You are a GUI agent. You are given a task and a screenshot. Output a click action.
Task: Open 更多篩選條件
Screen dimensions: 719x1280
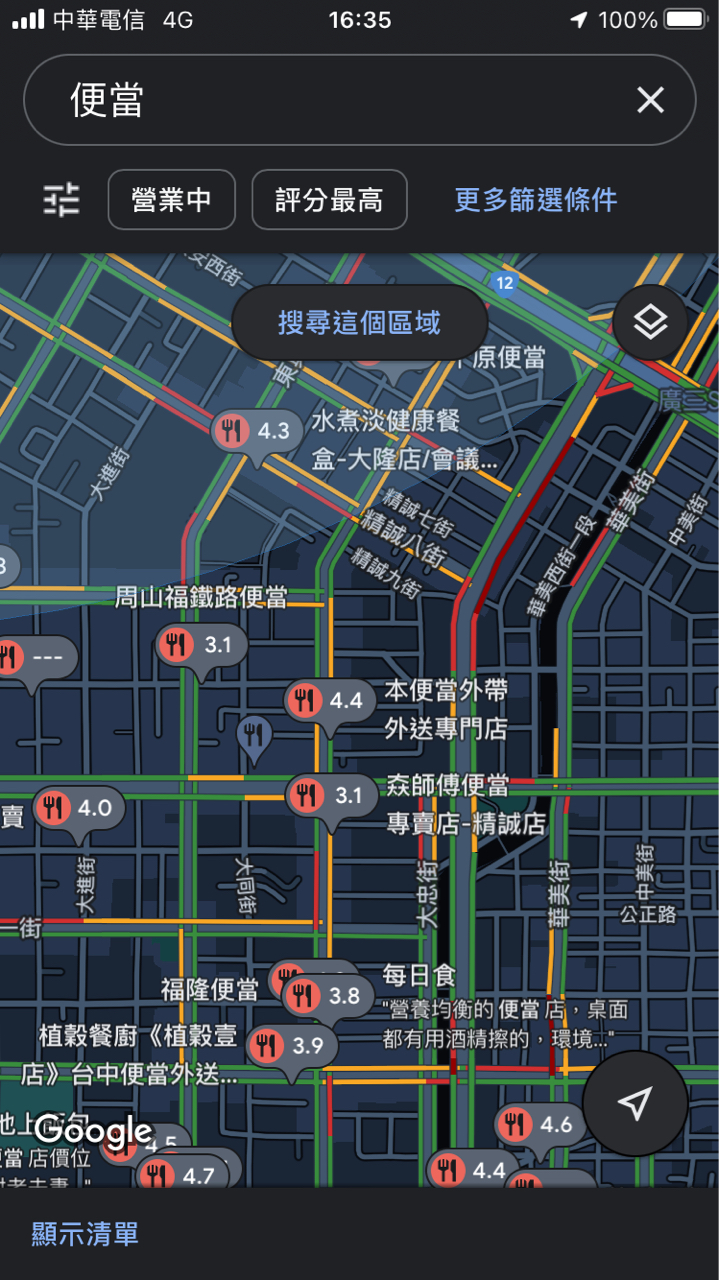536,200
